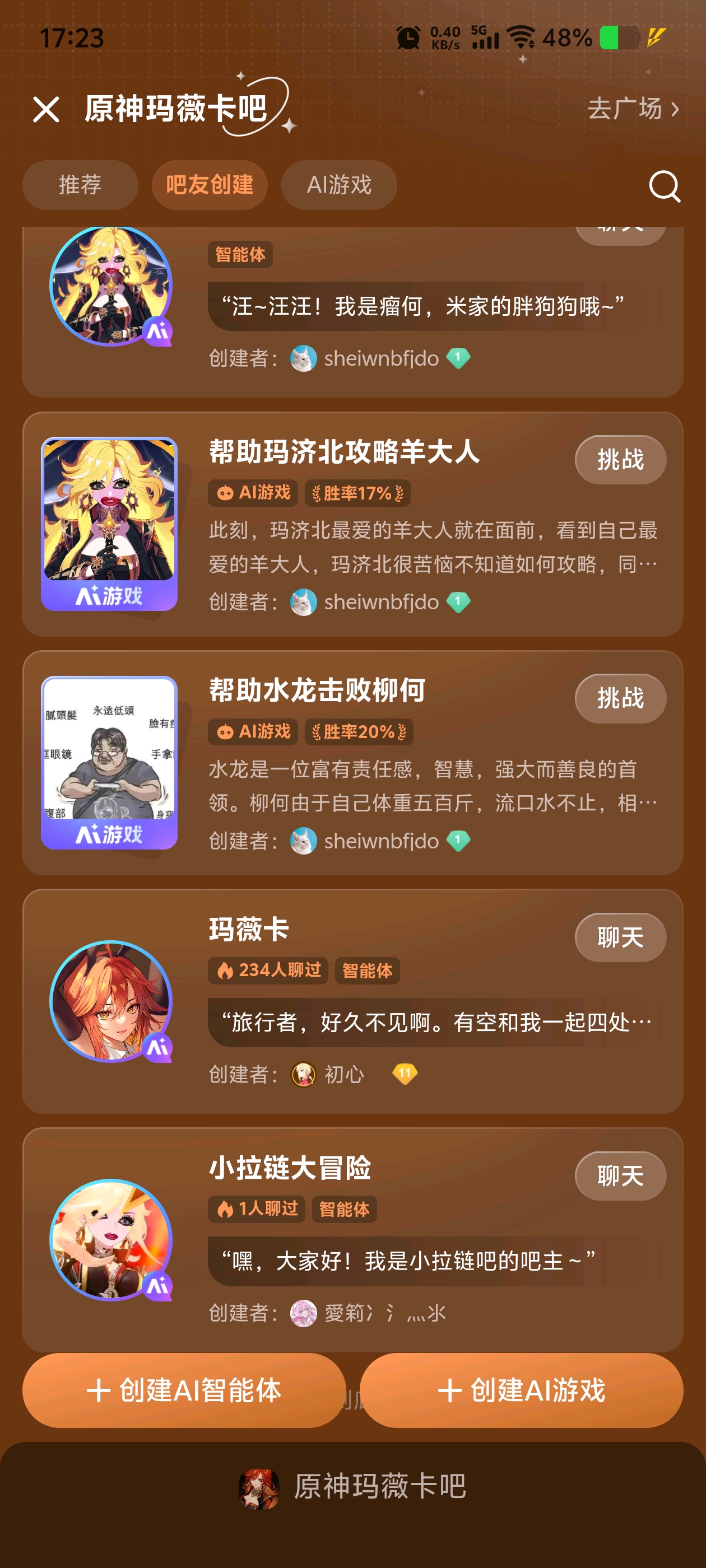Switch to the 推荐 tab
The width and height of the screenshot is (706, 1568).
point(81,185)
